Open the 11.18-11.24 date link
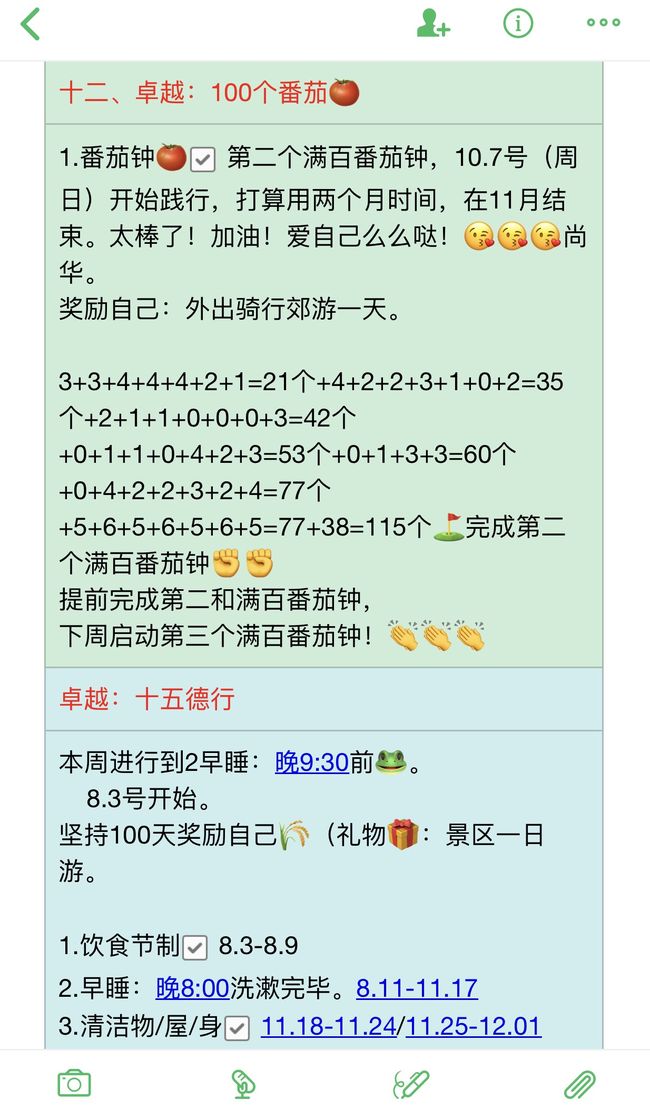The width and height of the screenshot is (650, 1120). (x=329, y=1026)
